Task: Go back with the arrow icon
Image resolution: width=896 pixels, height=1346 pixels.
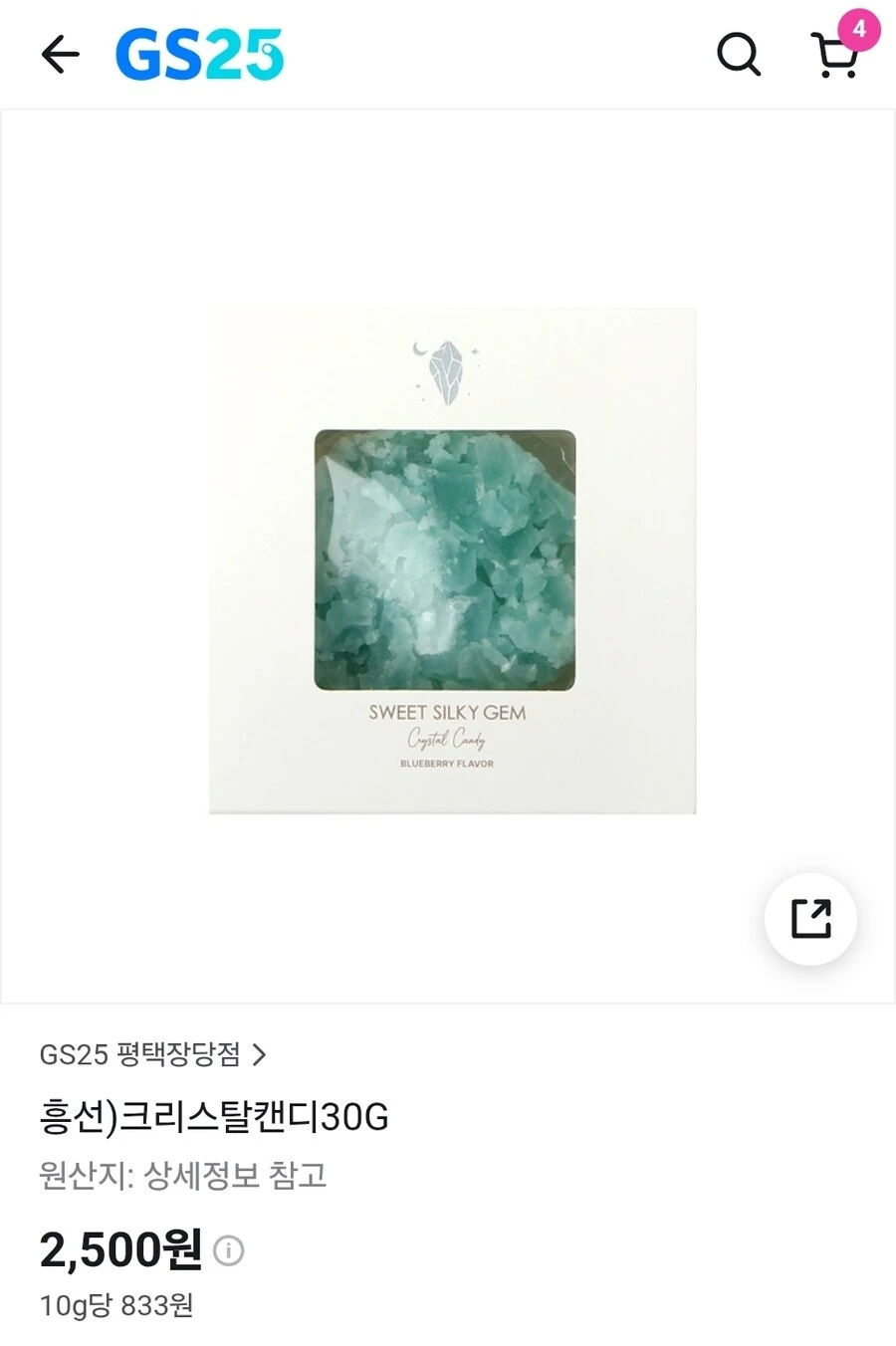Action: (60, 54)
